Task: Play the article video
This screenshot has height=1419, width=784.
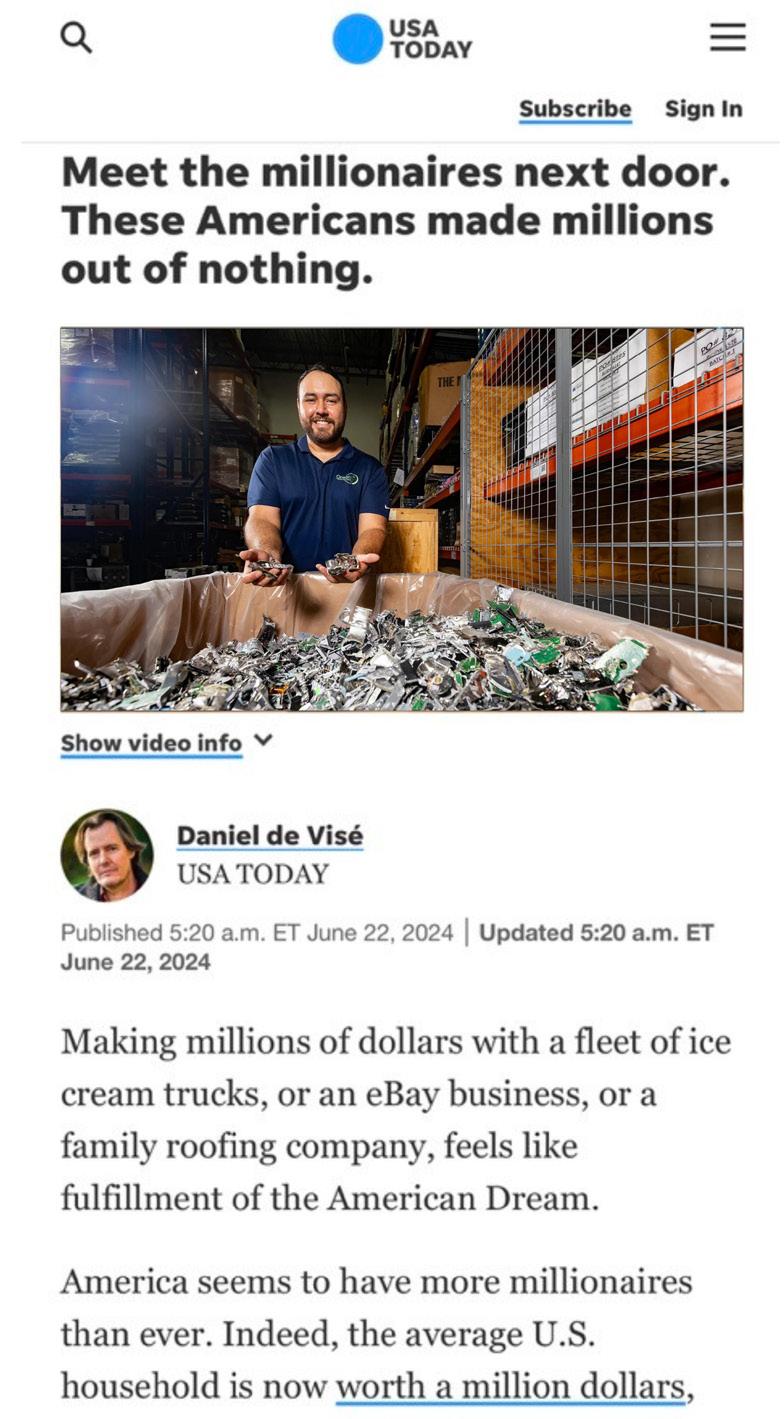Action: [402, 519]
